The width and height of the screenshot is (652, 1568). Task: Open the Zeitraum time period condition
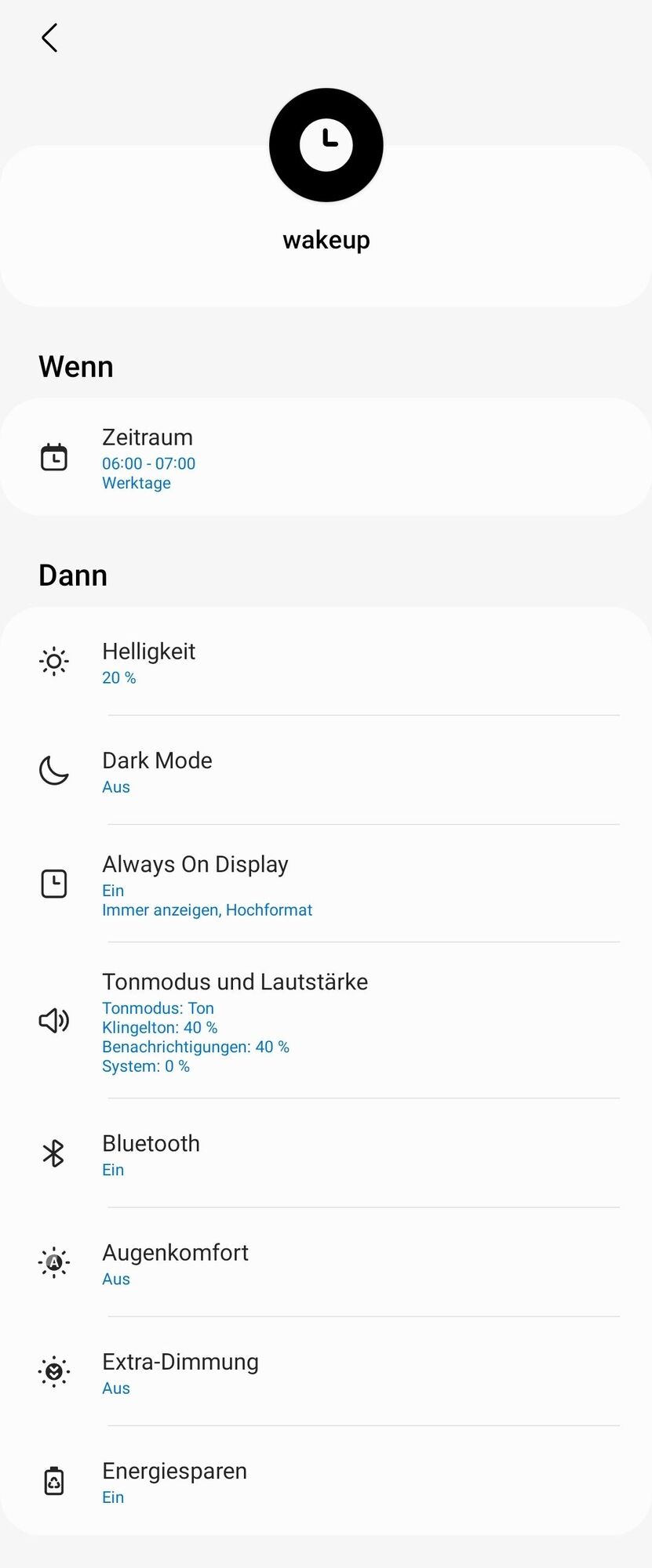coord(326,458)
